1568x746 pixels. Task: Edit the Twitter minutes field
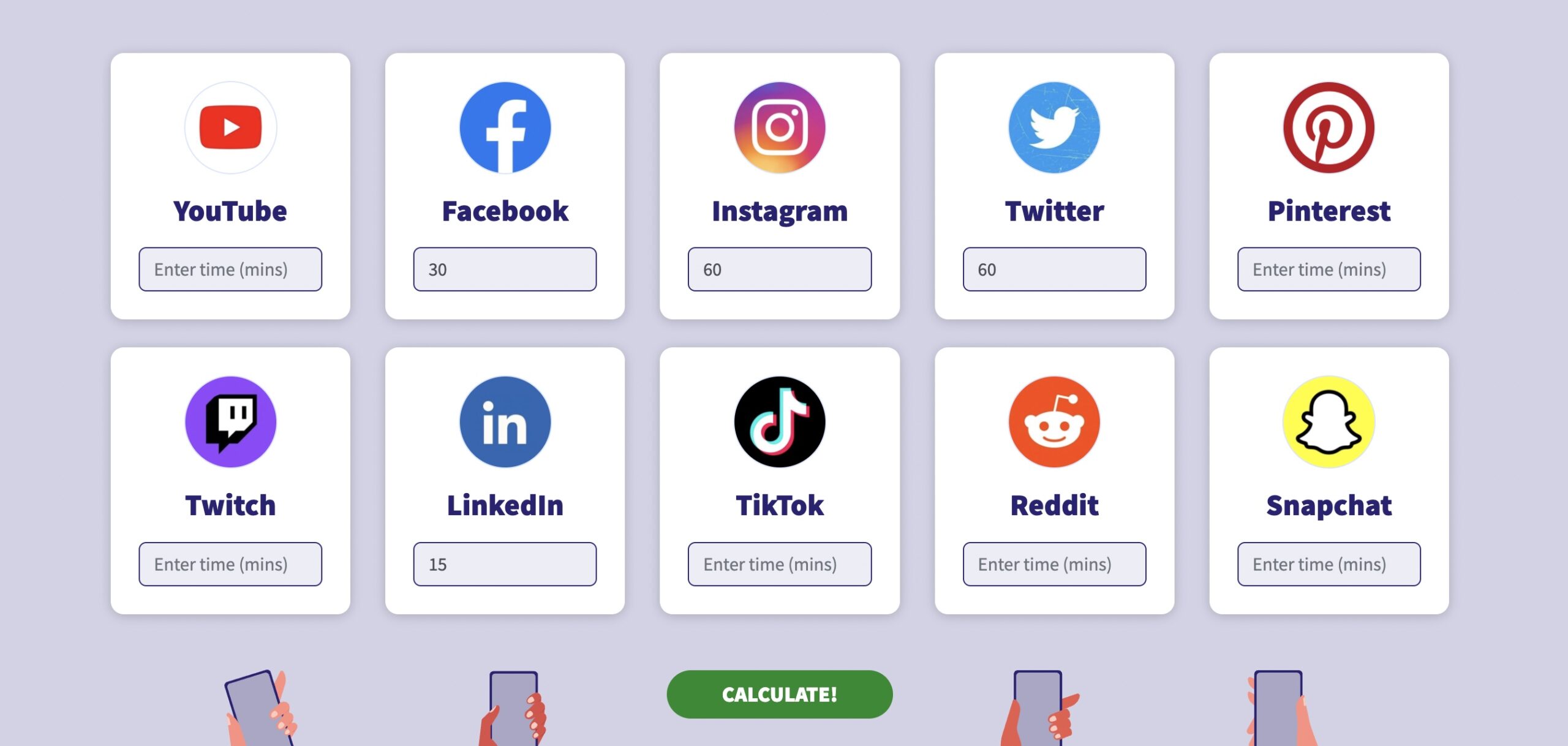1054,269
